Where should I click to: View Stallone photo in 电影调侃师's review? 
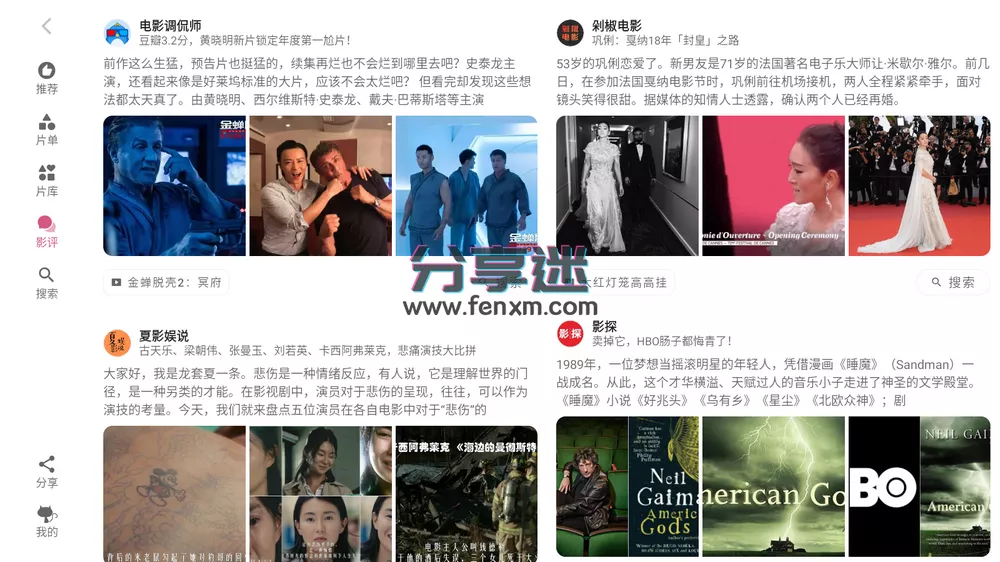[x=174, y=186]
